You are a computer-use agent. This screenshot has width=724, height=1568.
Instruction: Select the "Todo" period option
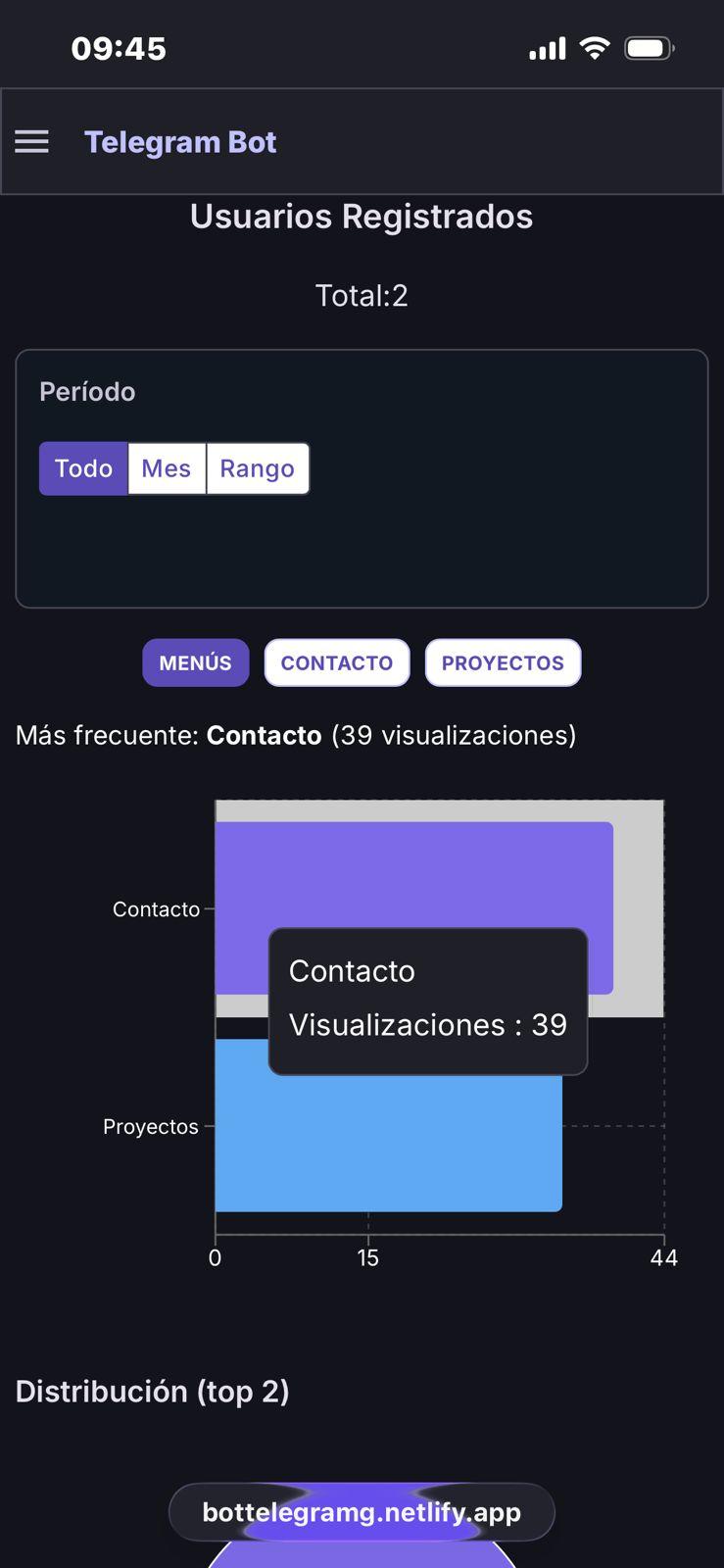83,468
